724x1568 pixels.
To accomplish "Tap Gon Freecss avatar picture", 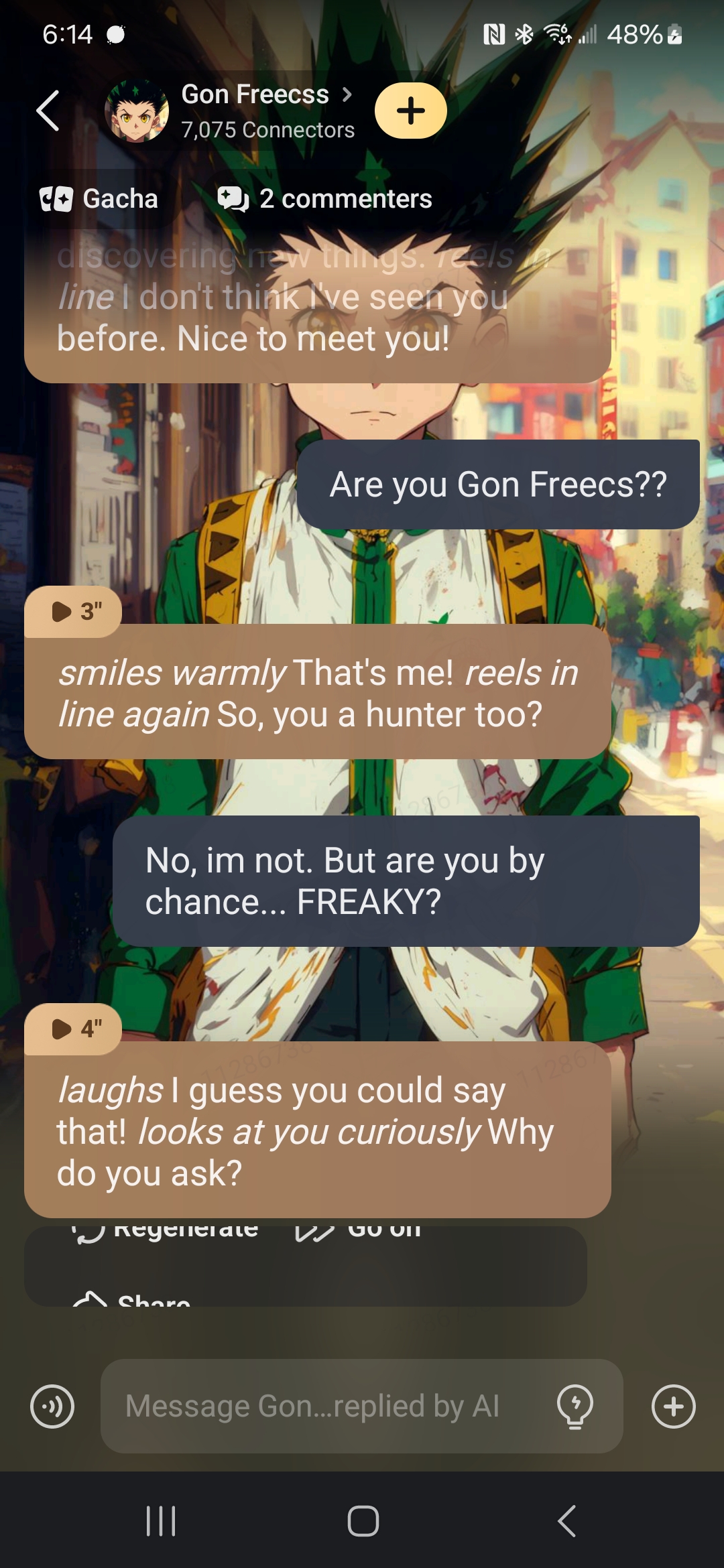I will [x=137, y=111].
